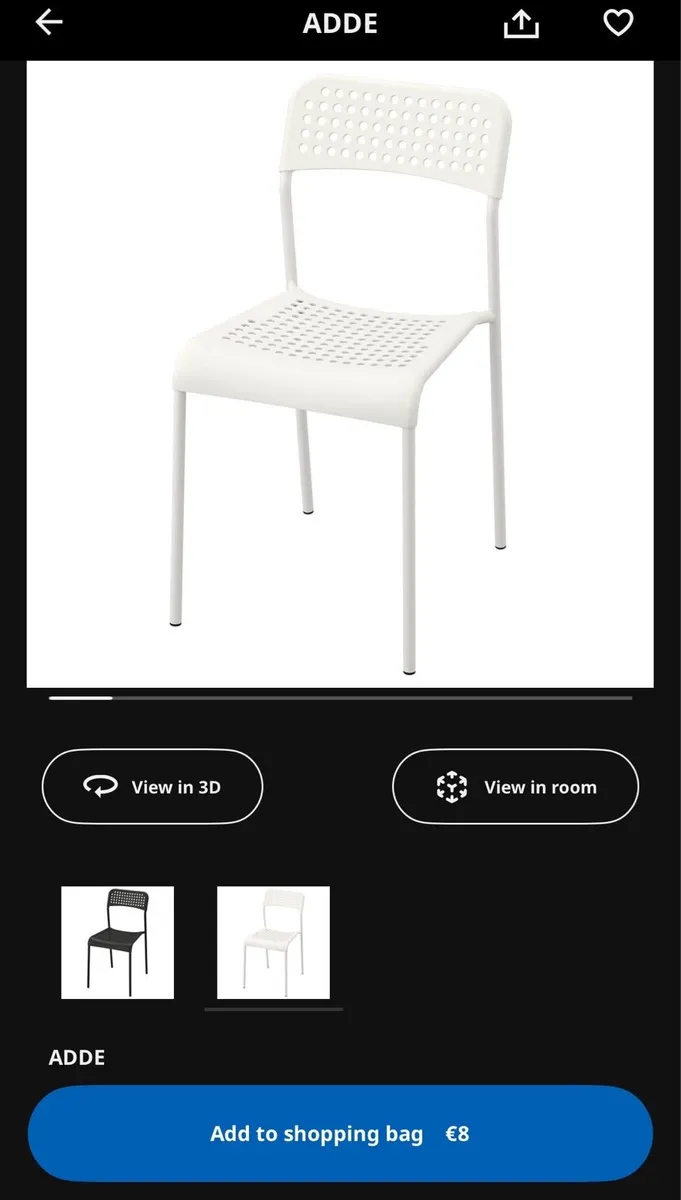Launch View in room AR
Image resolution: width=681 pixels, height=1200 pixels.
click(x=515, y=787)
